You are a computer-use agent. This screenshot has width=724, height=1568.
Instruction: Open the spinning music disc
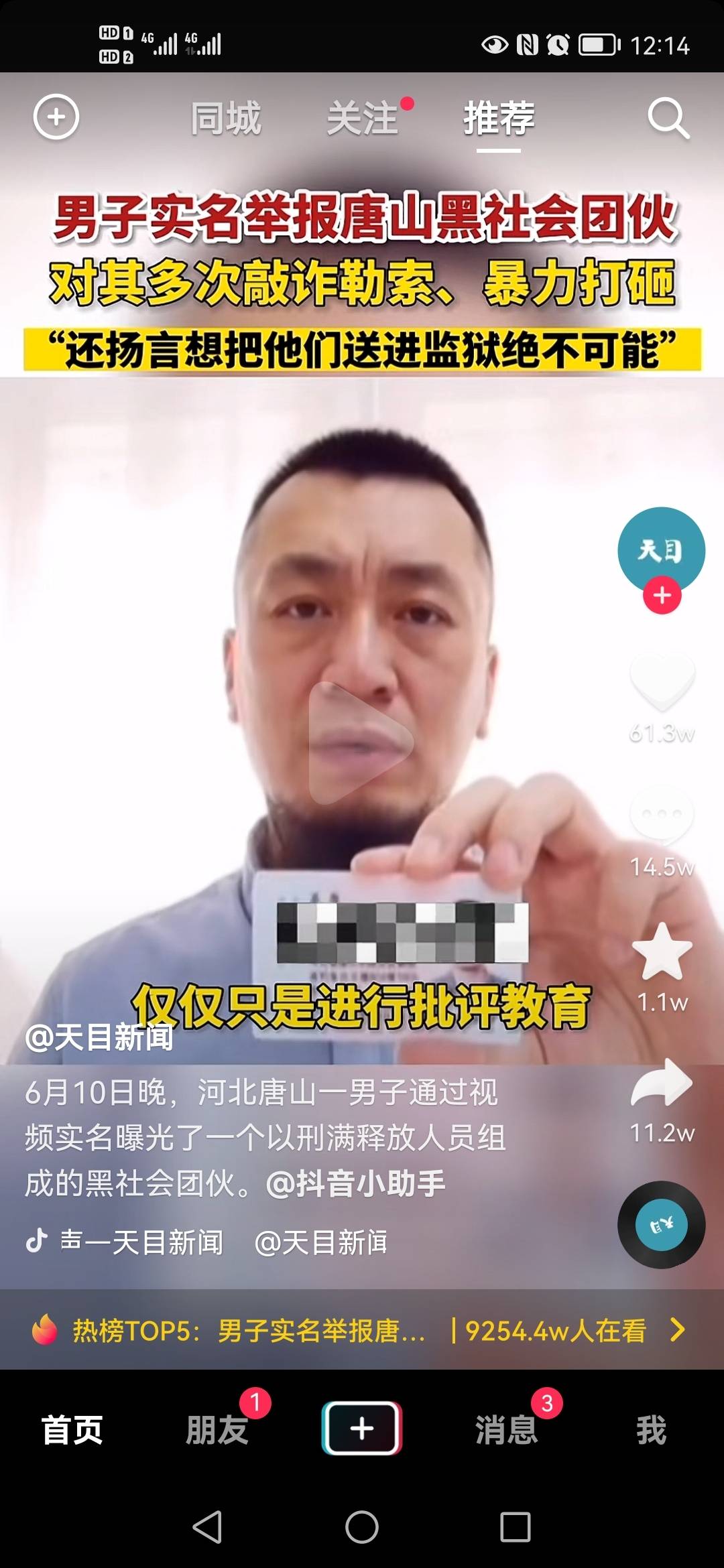point(661,1225)
